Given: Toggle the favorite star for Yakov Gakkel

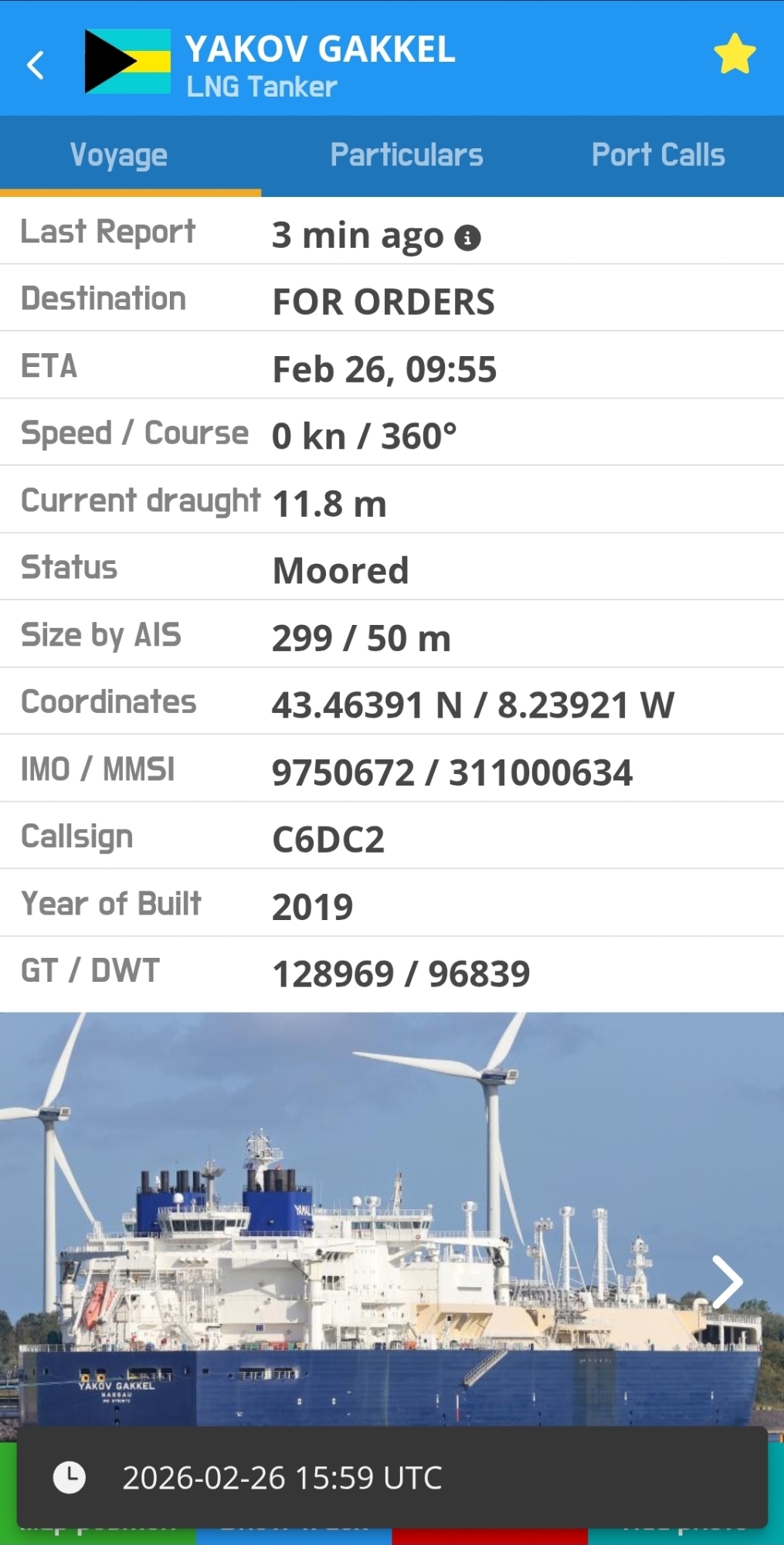Looking at the screenshot, I should [735, 54].
